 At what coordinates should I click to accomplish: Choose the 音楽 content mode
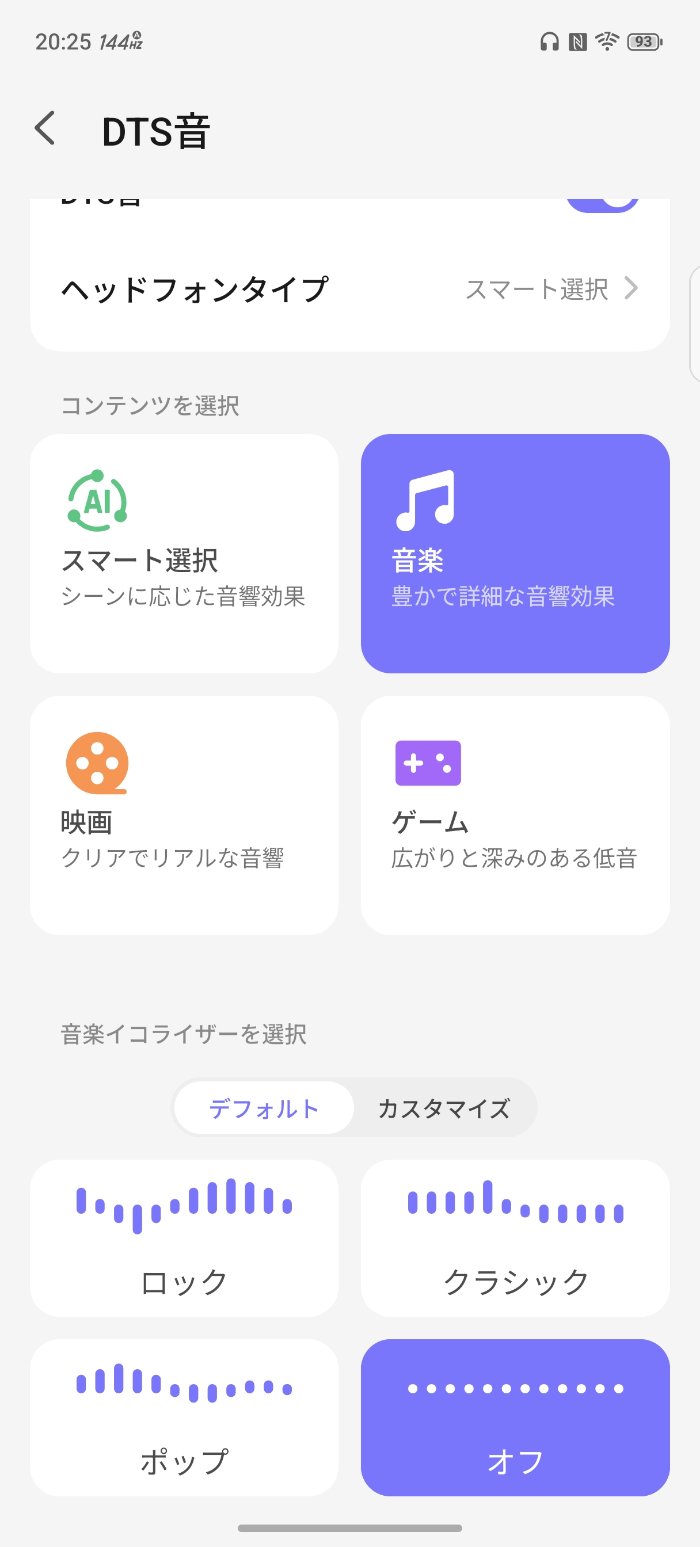(x=515, y=553)
